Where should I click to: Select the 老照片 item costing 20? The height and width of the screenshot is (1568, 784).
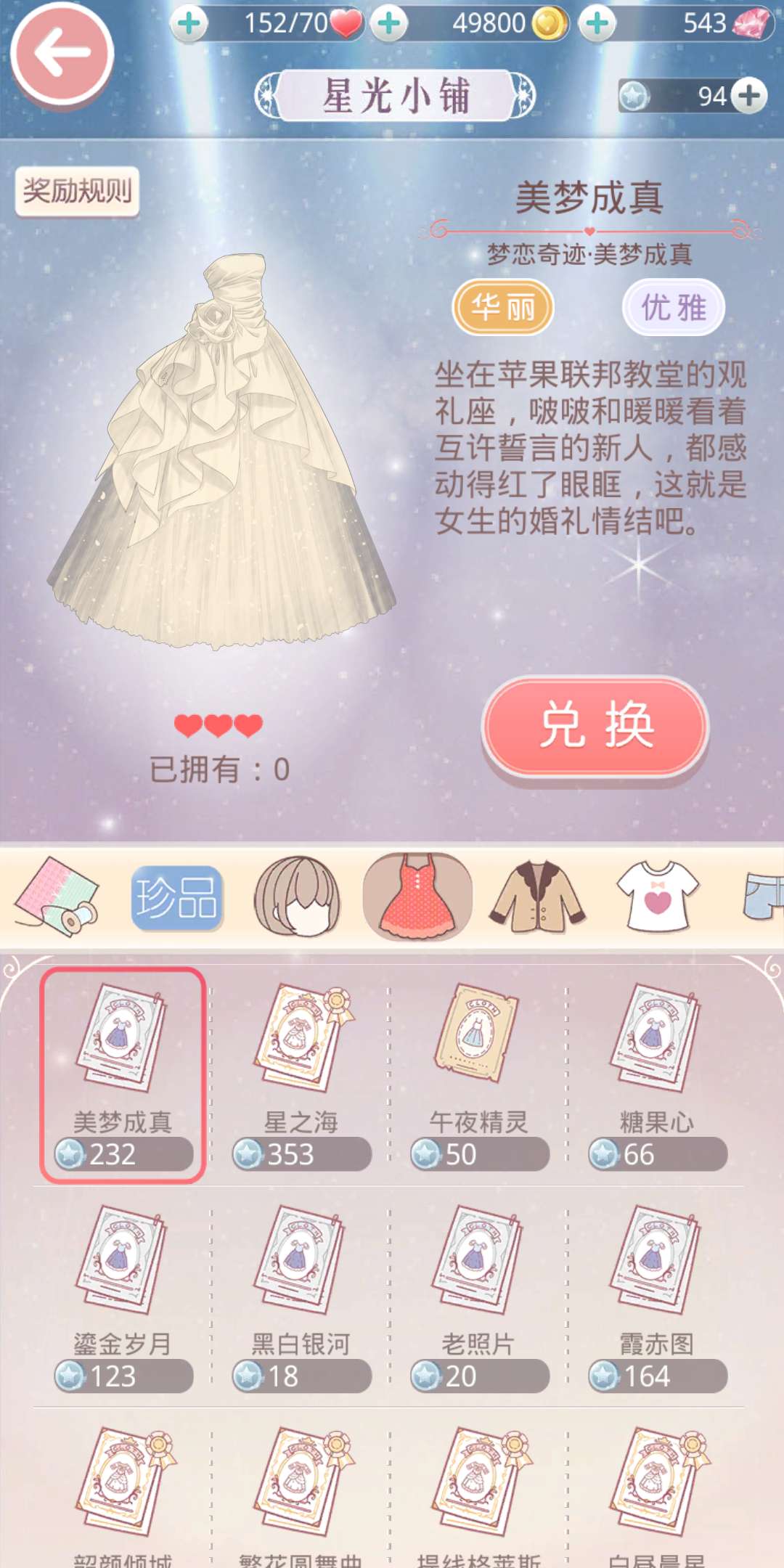(x=479, y=1296)
